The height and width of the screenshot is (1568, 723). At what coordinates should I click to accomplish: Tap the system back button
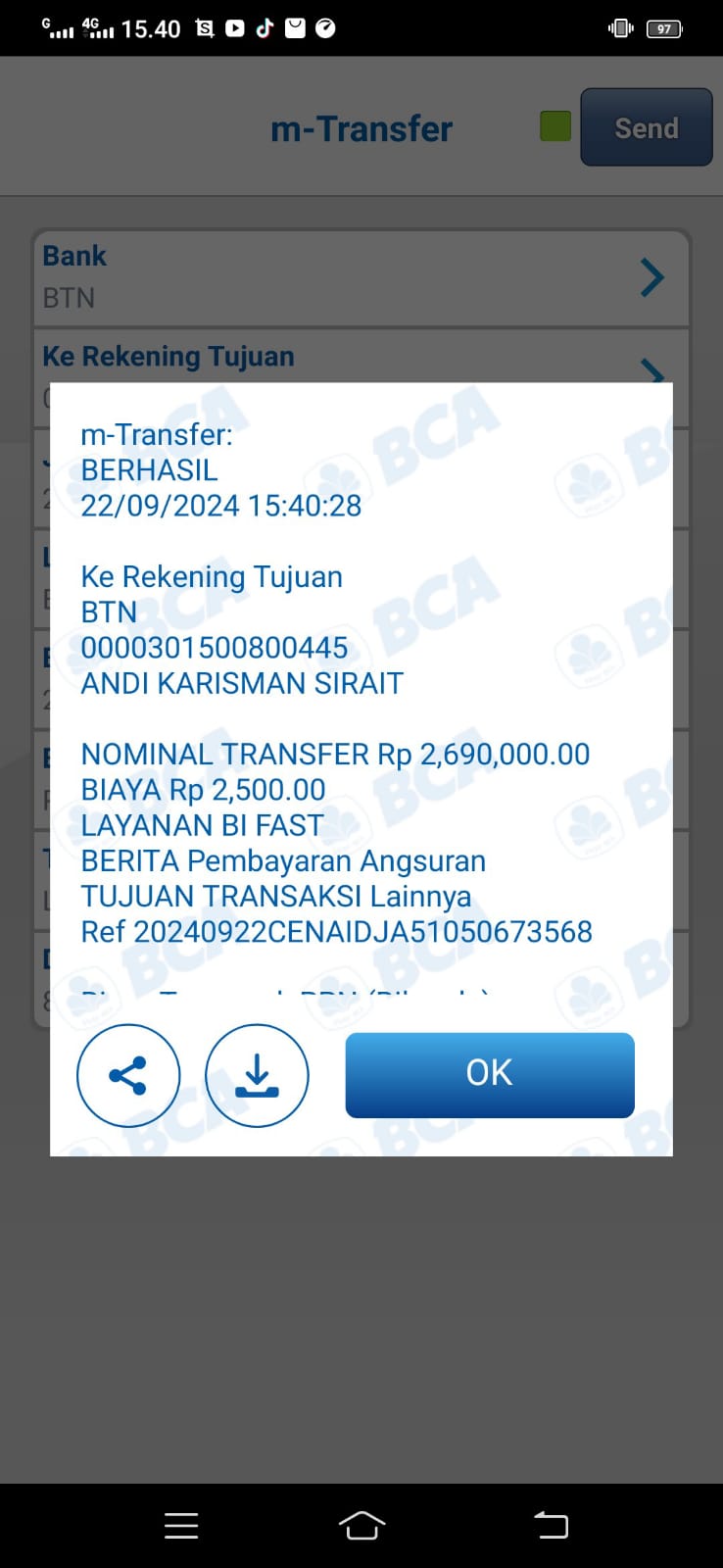pyautogui.click(x=551, y=1525)
